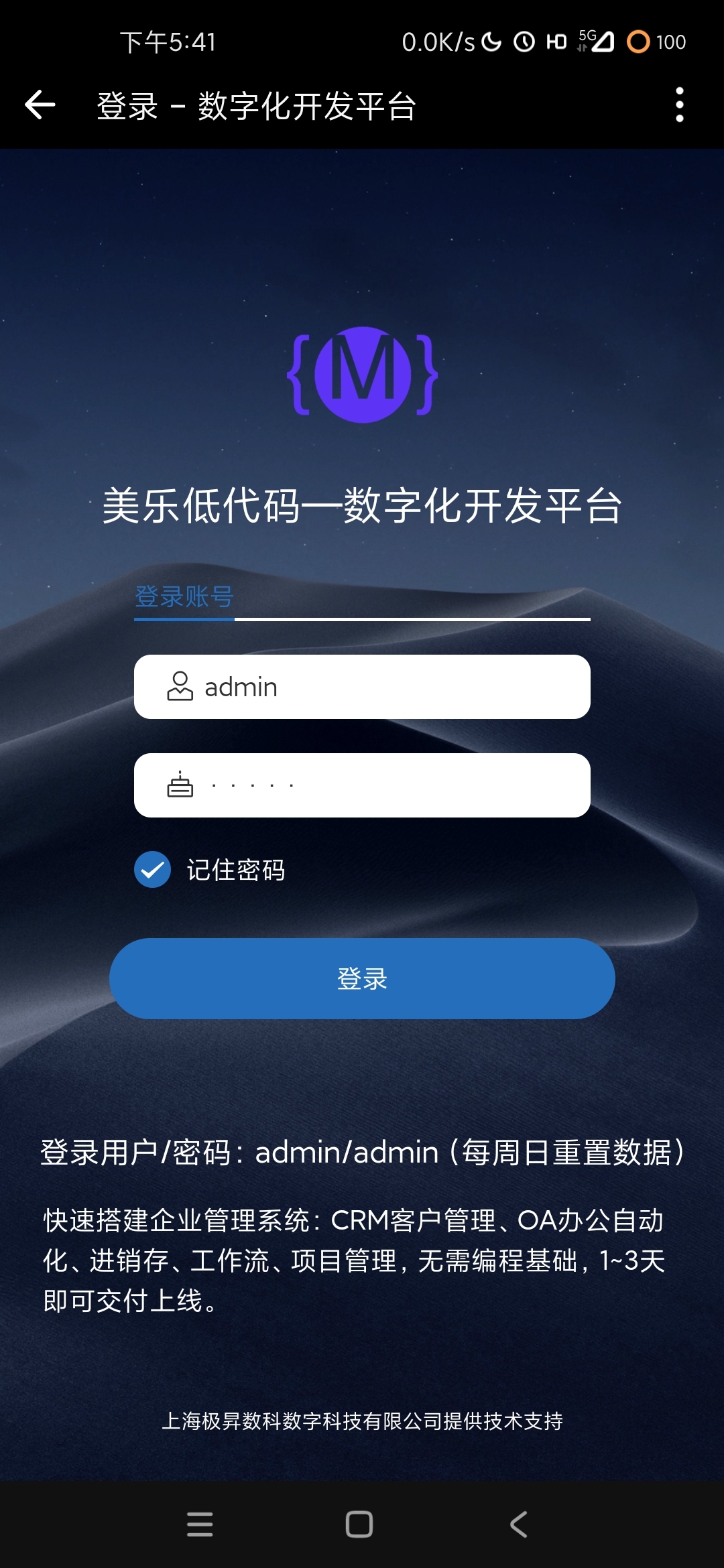This screenshot has width=724, height=1568.
Task: Go to home screen via navigation bar
Action: pyautogui.click(x=359, y=1524)
